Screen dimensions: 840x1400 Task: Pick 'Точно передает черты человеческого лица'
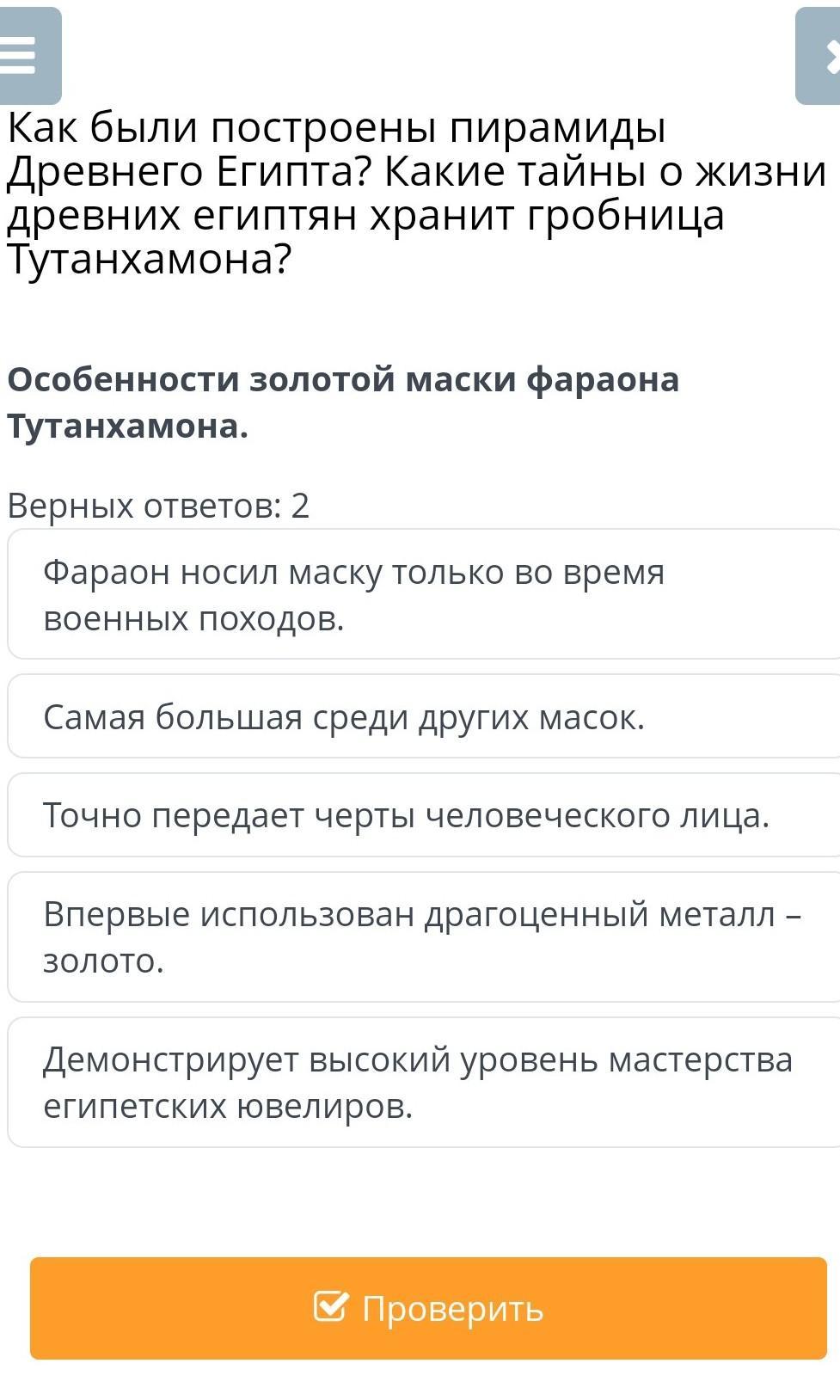421,815
